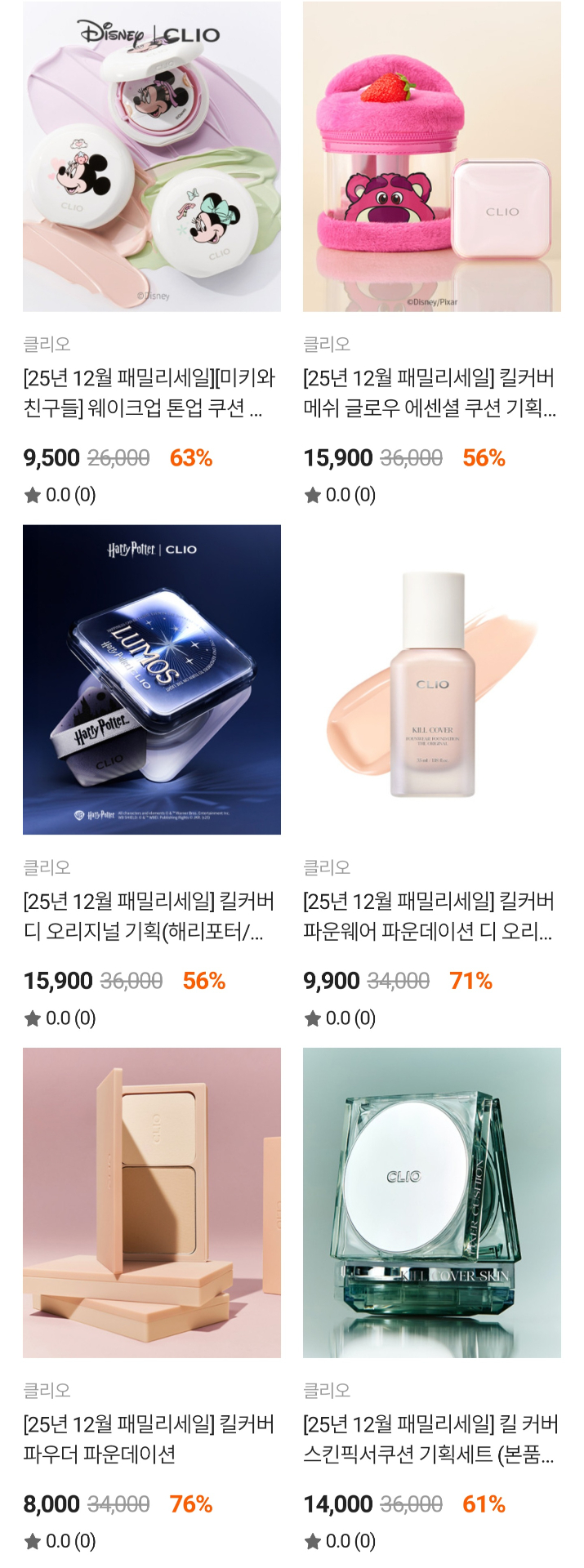Open the Mickey and Friends wake-up tone-up cushion product
The width and height of the screenshot is (584, 1568).
(151, 156)
